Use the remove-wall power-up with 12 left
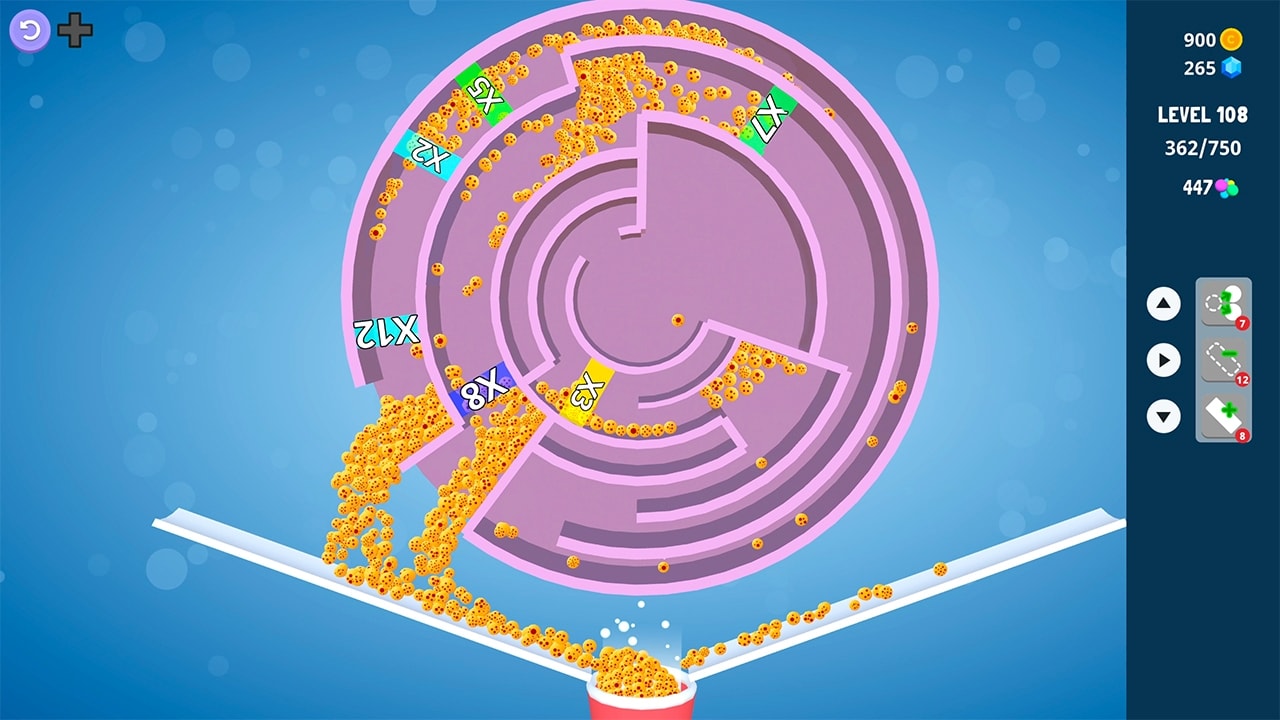Image resolution: width=1280 pixels, height=720 pixels. pyautogui.click(x=1223, y=360)
